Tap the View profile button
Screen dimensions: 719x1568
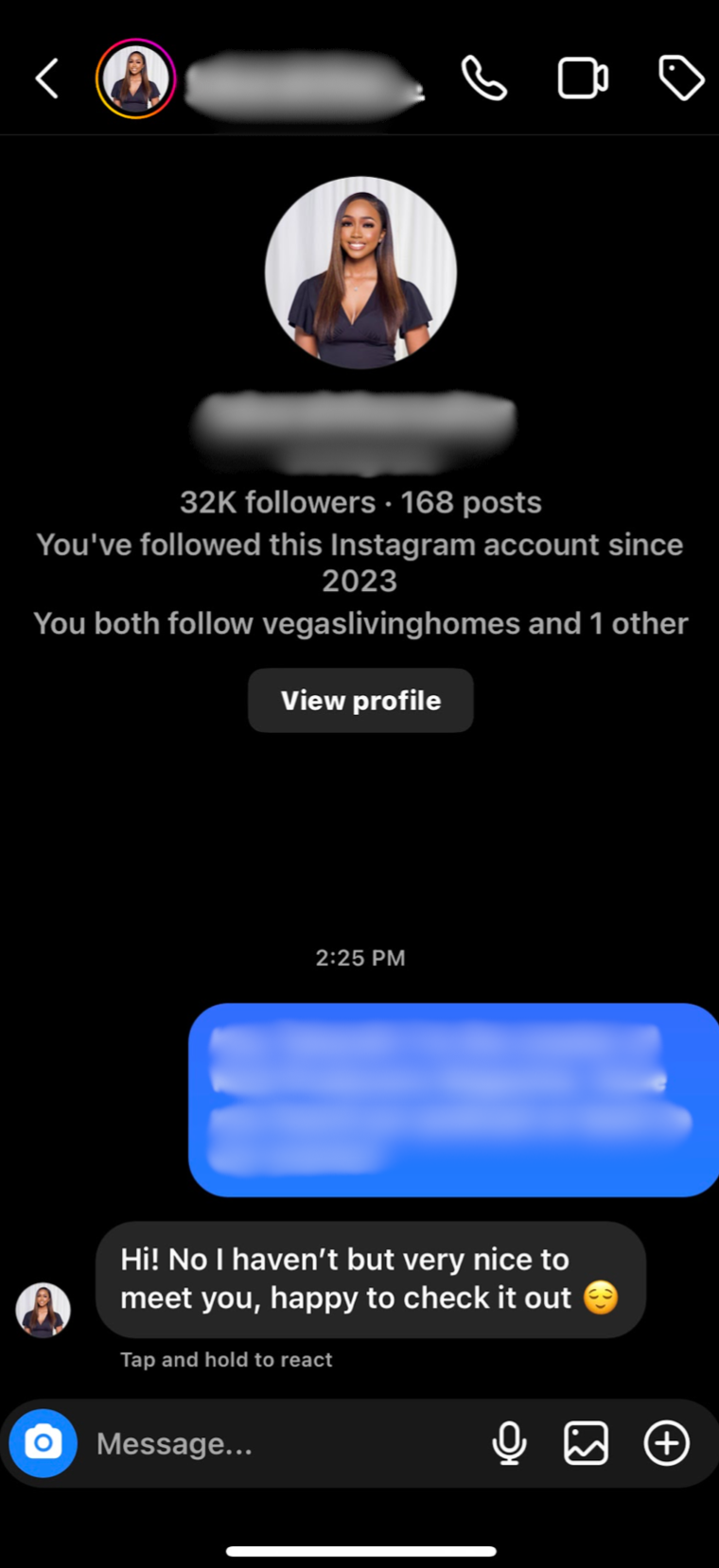[x=360, y=701]
